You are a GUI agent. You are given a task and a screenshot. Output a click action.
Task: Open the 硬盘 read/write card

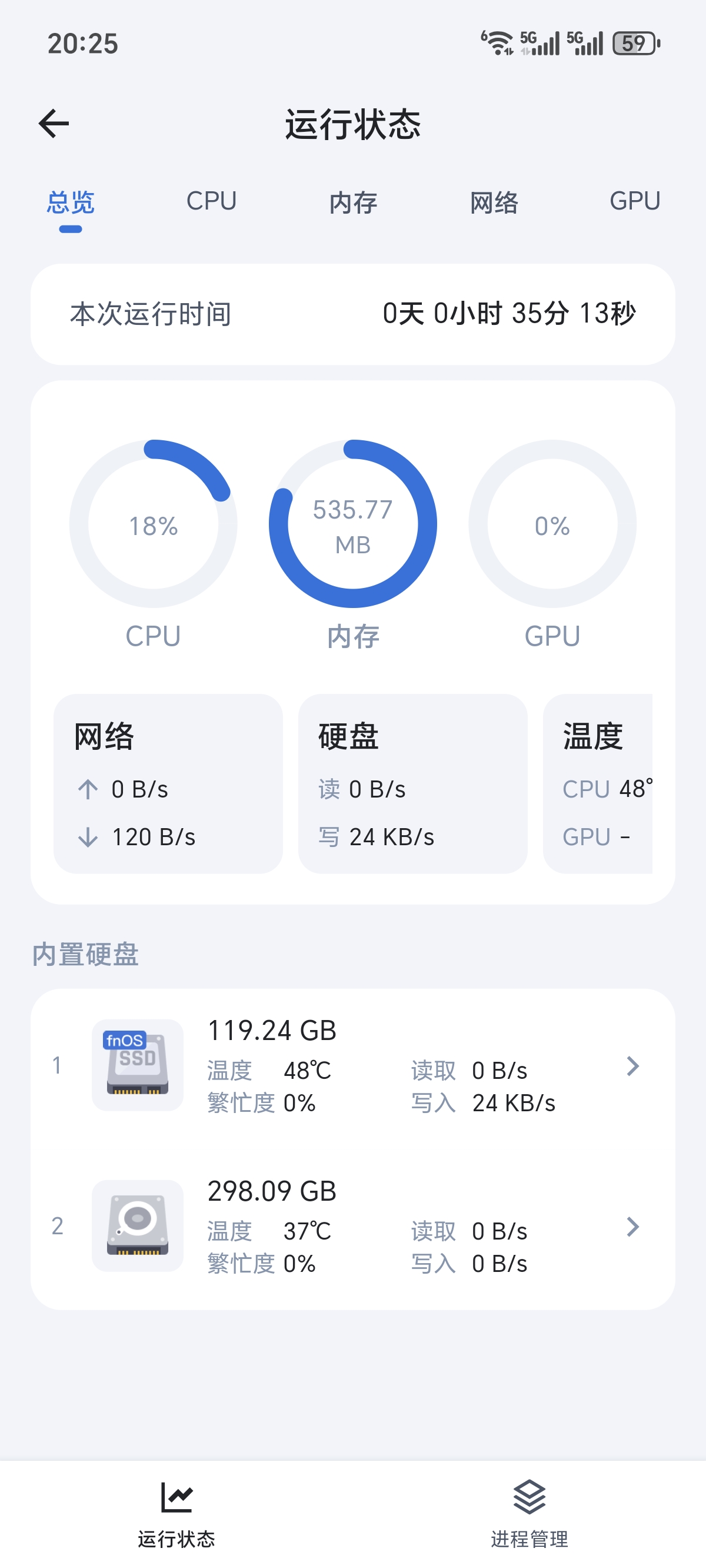coord(412,783)
